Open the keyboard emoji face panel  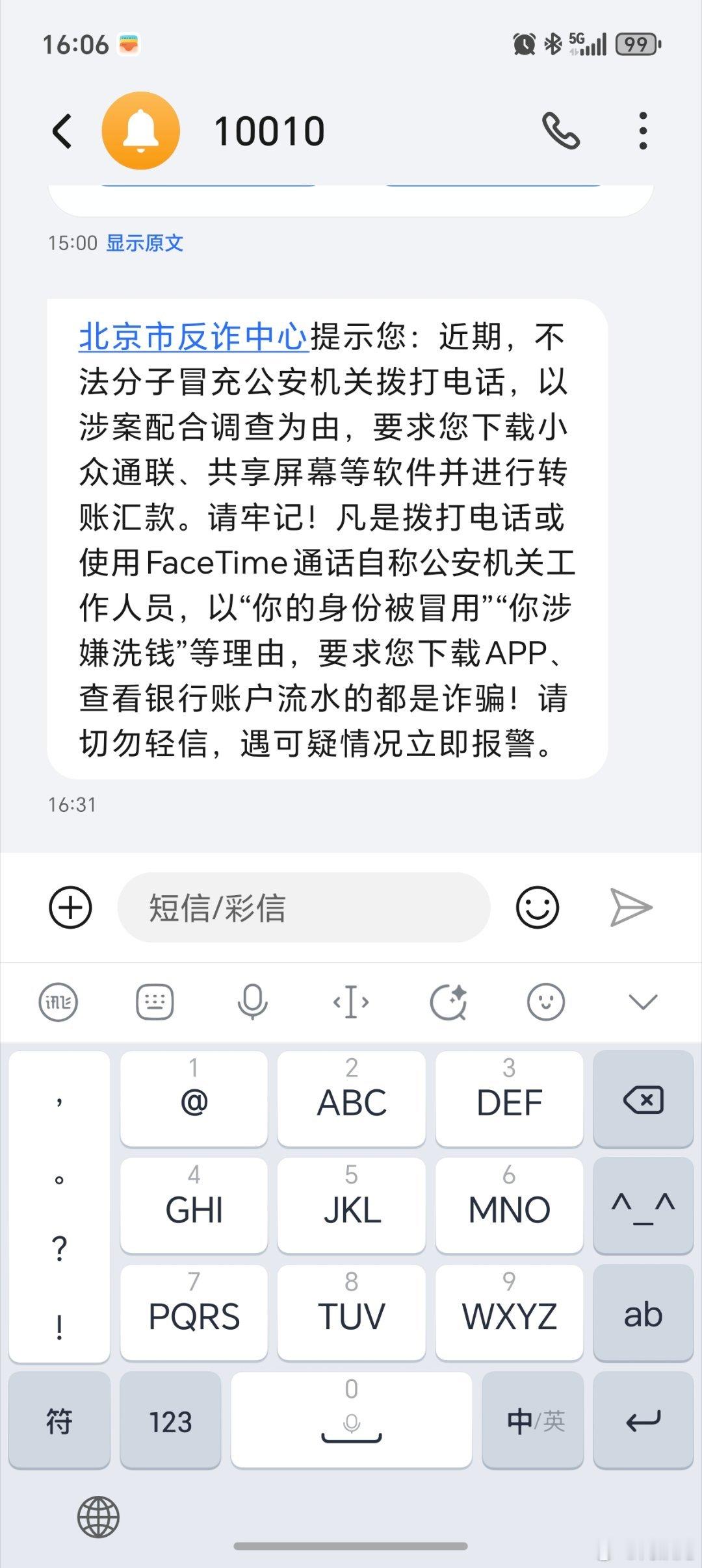[546, 1002]
